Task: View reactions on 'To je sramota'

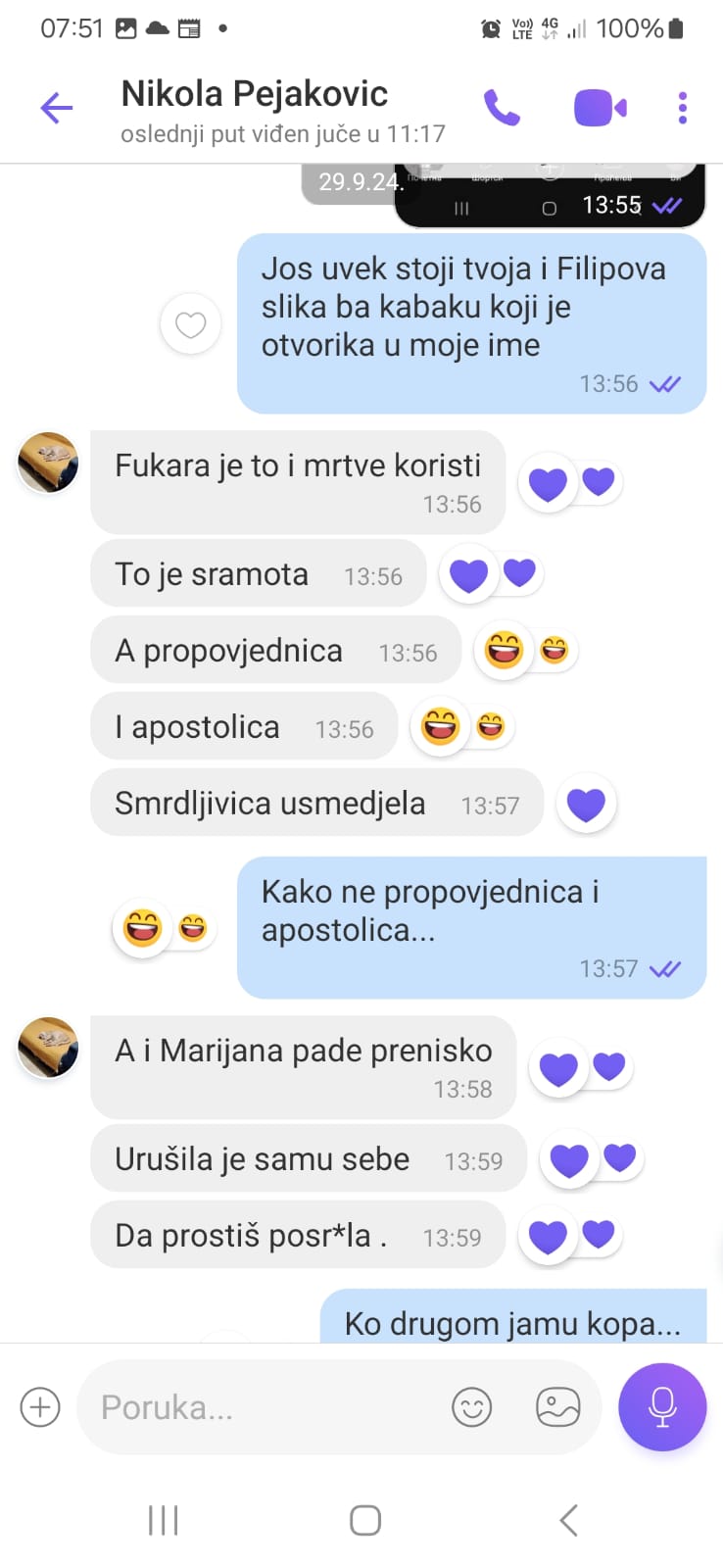Action: 490,574
